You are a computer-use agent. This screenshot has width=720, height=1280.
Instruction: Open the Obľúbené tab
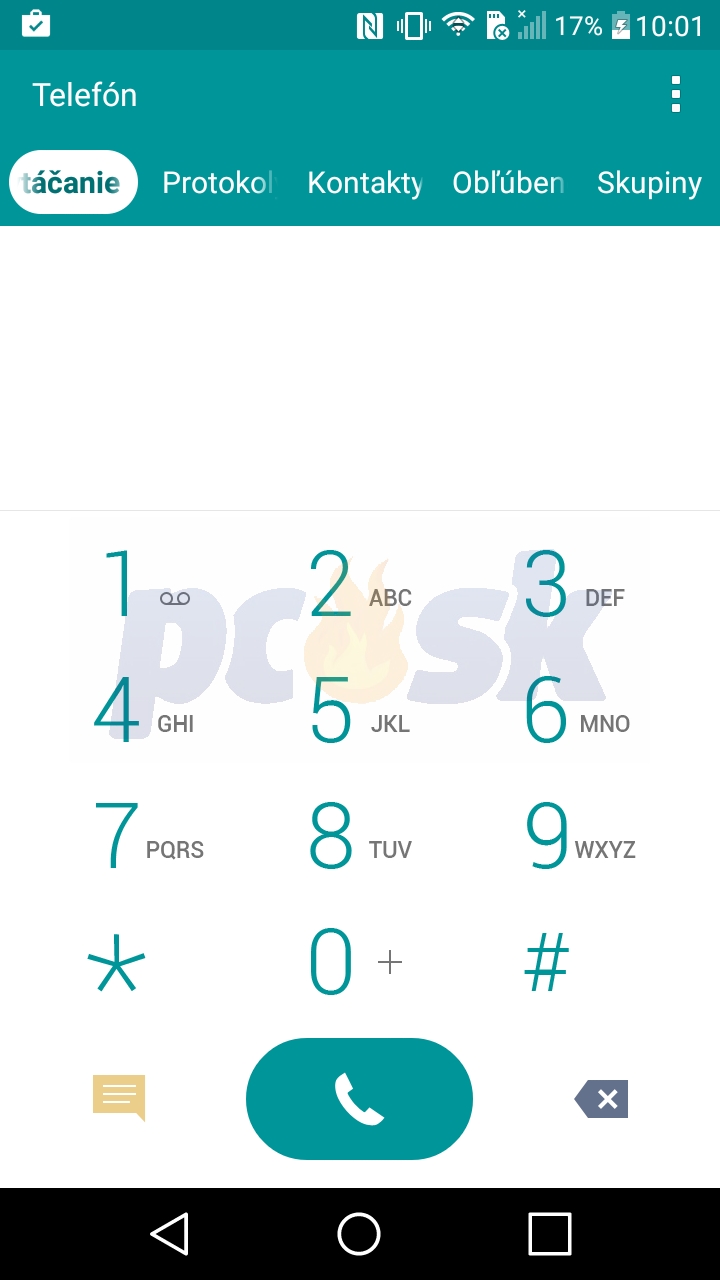point(508,183)
